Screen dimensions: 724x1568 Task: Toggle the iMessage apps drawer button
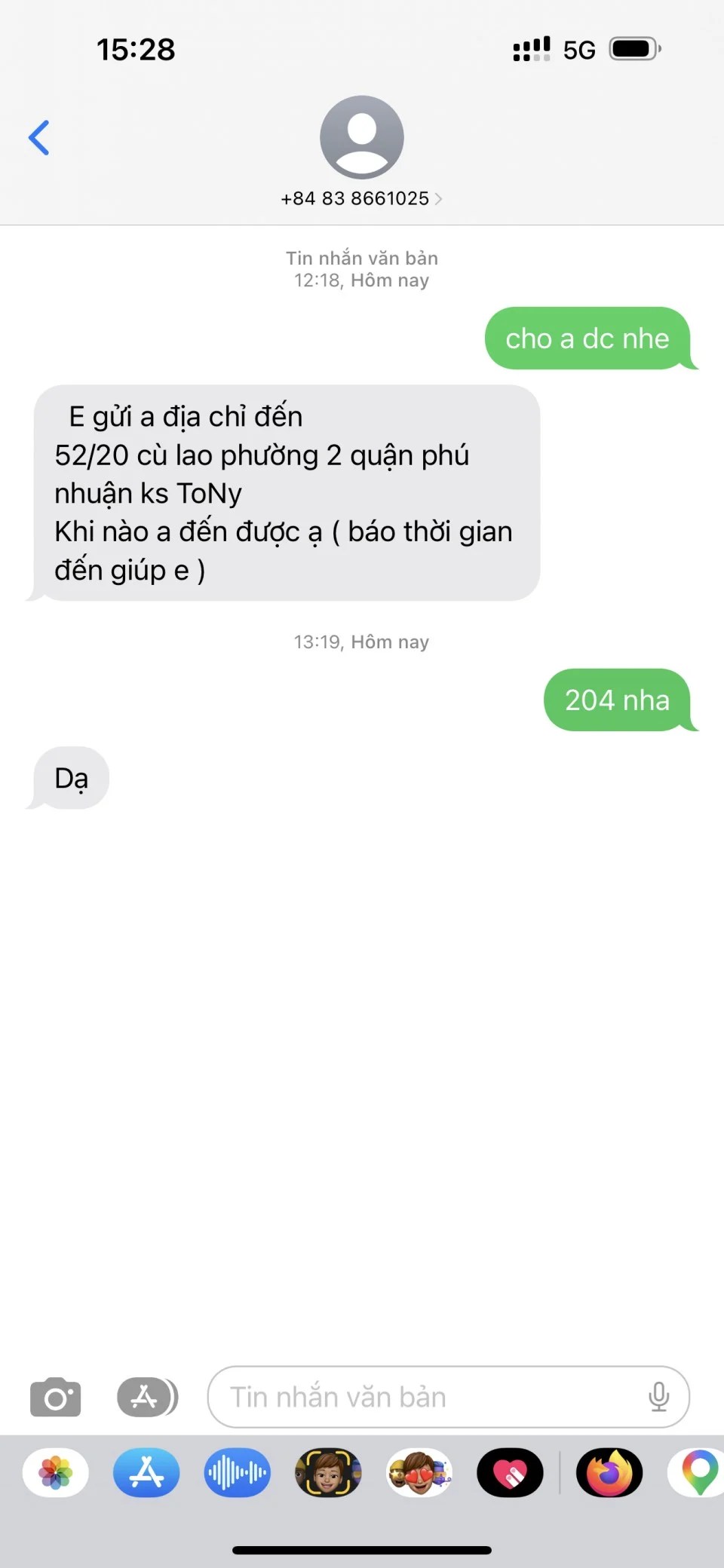click(147, 1397)
